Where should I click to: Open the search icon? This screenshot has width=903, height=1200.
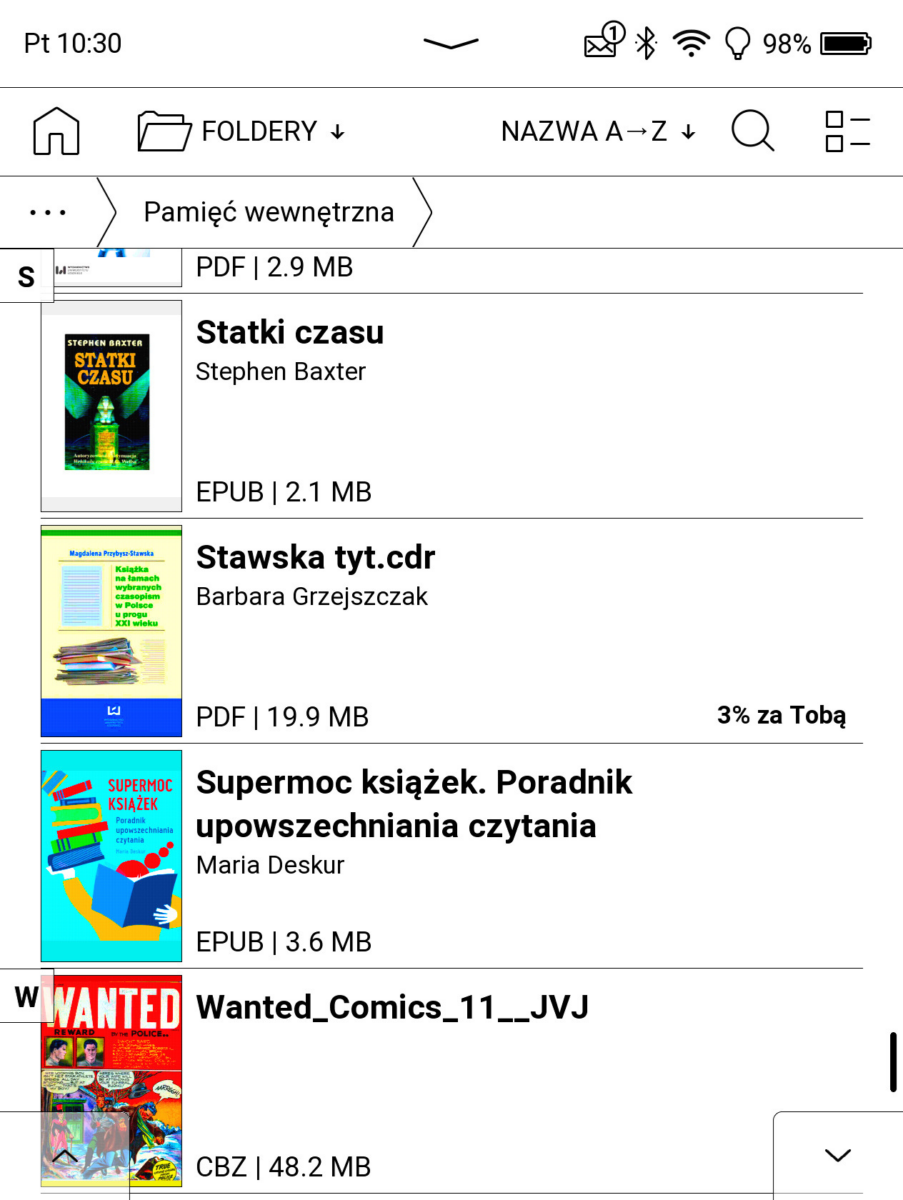click(752, 130)
